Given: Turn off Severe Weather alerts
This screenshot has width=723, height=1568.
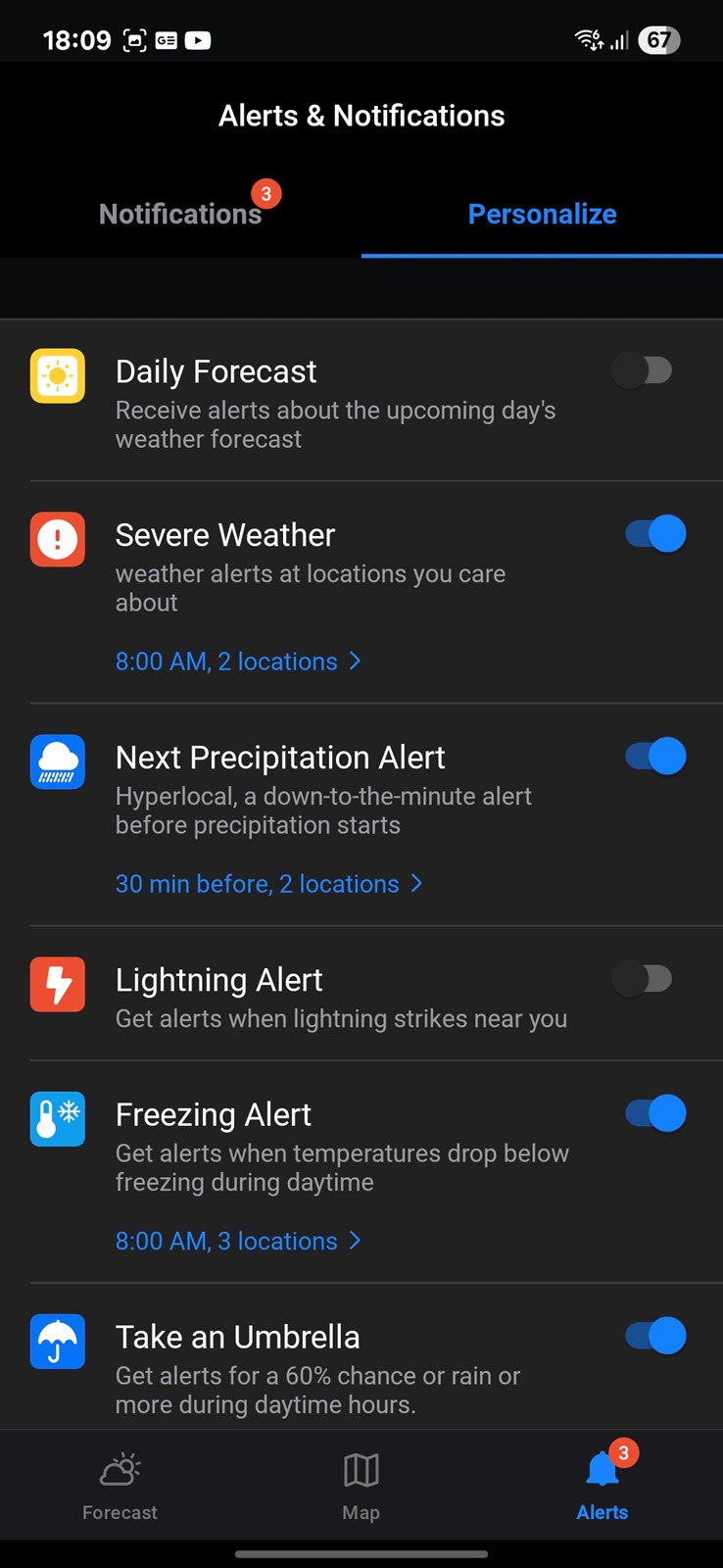Looking at the screenshot, I should point(655,534).
